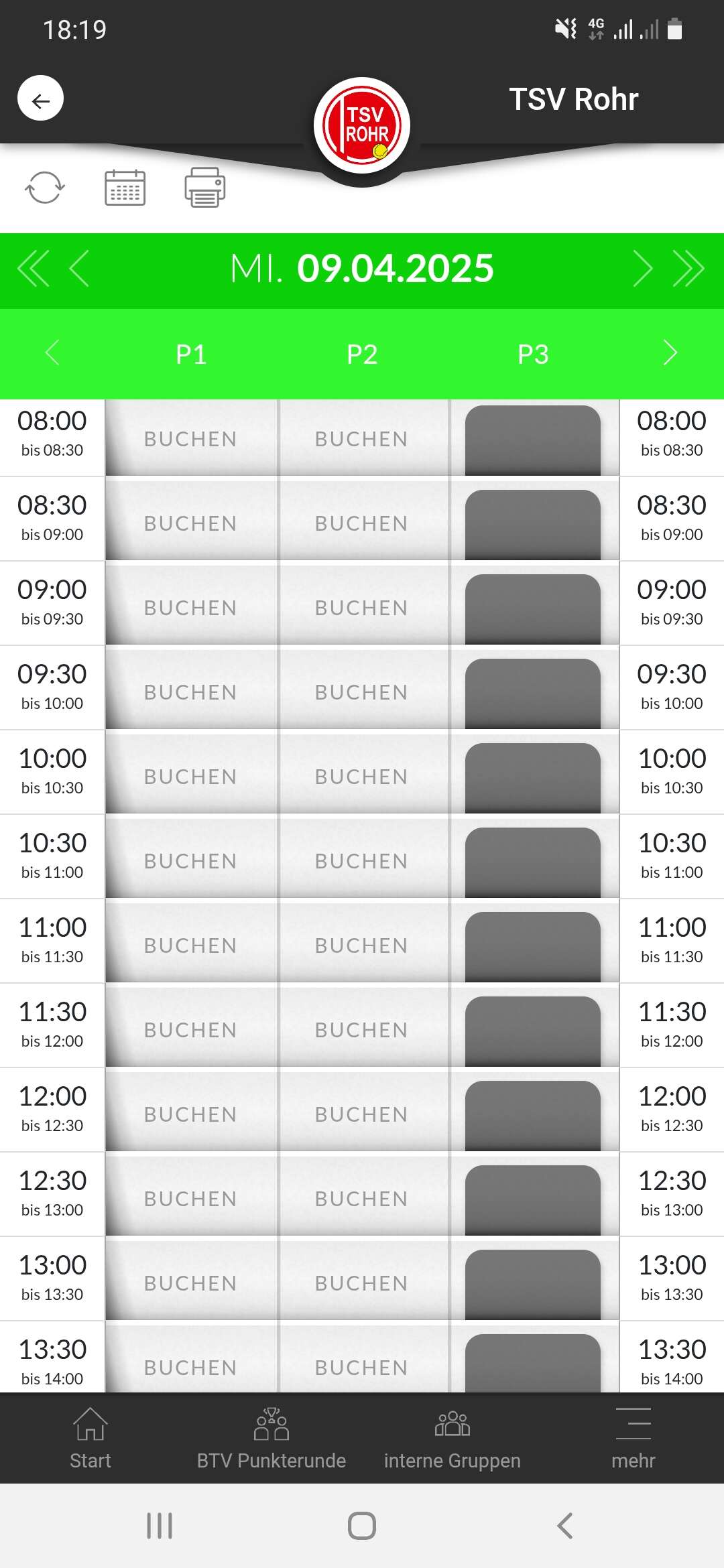This screenshot has height=1568, width=724.
Task: Book court P2 at 09:00
Action: (362, 608)
